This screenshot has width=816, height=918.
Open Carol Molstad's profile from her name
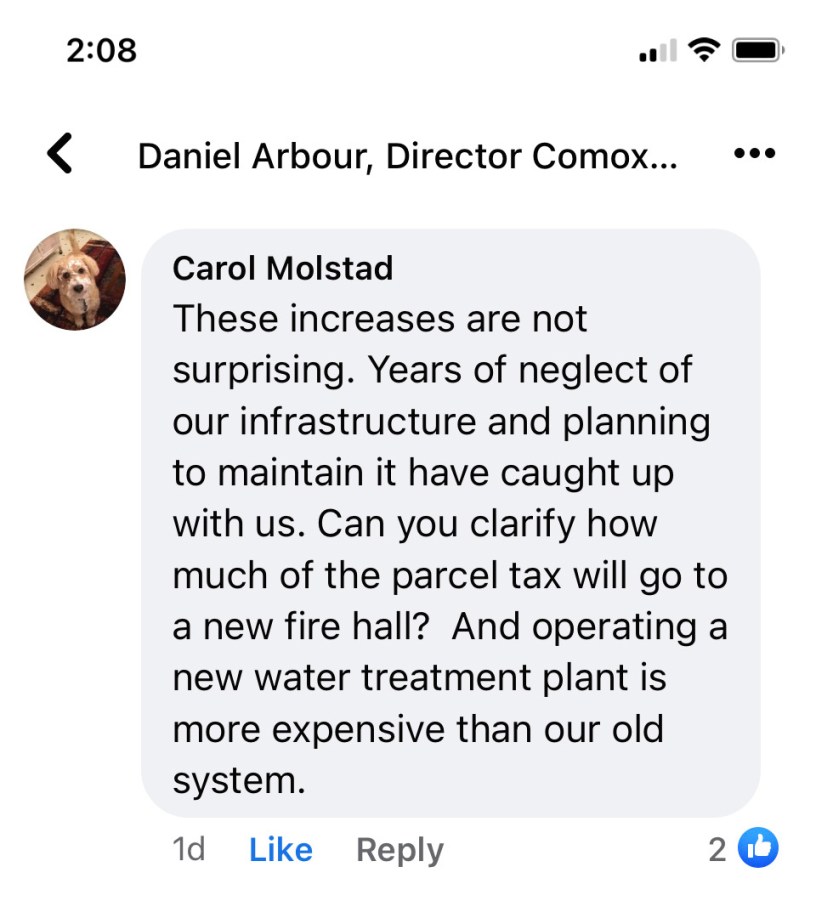coord(283,268)
